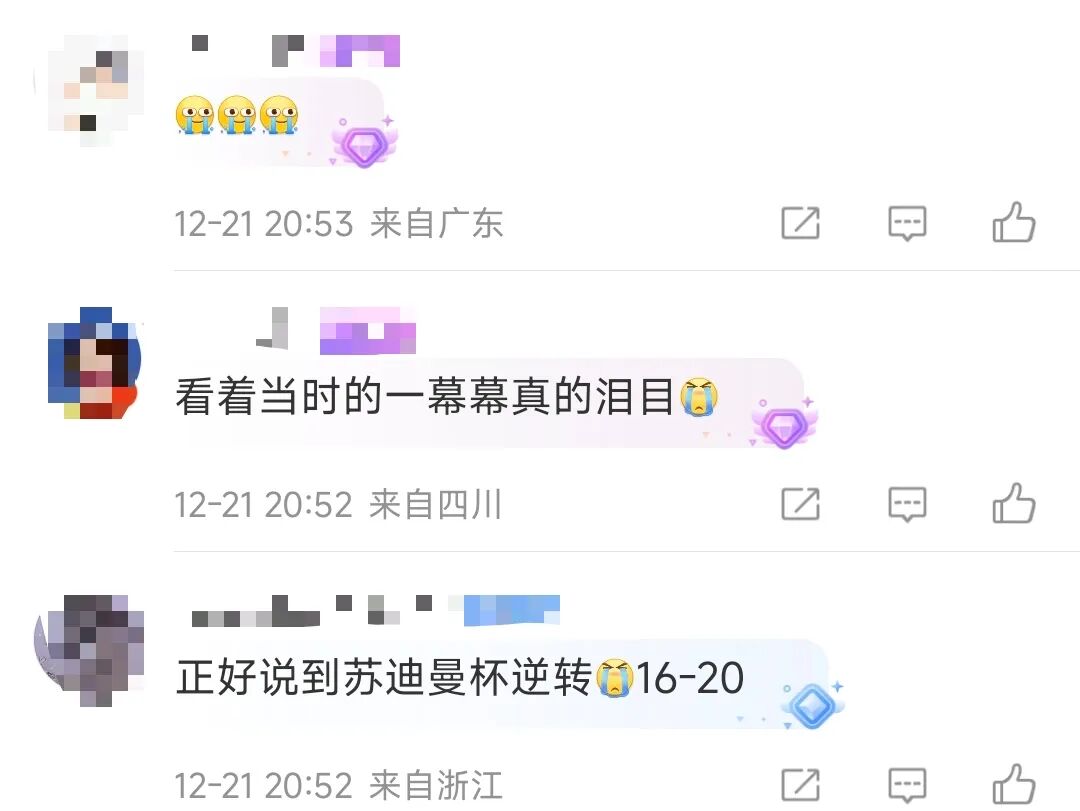This screenshot has width=1080, height=811.
Task: Reply to the comment from 四川
Action: click(x=907, y=504)
